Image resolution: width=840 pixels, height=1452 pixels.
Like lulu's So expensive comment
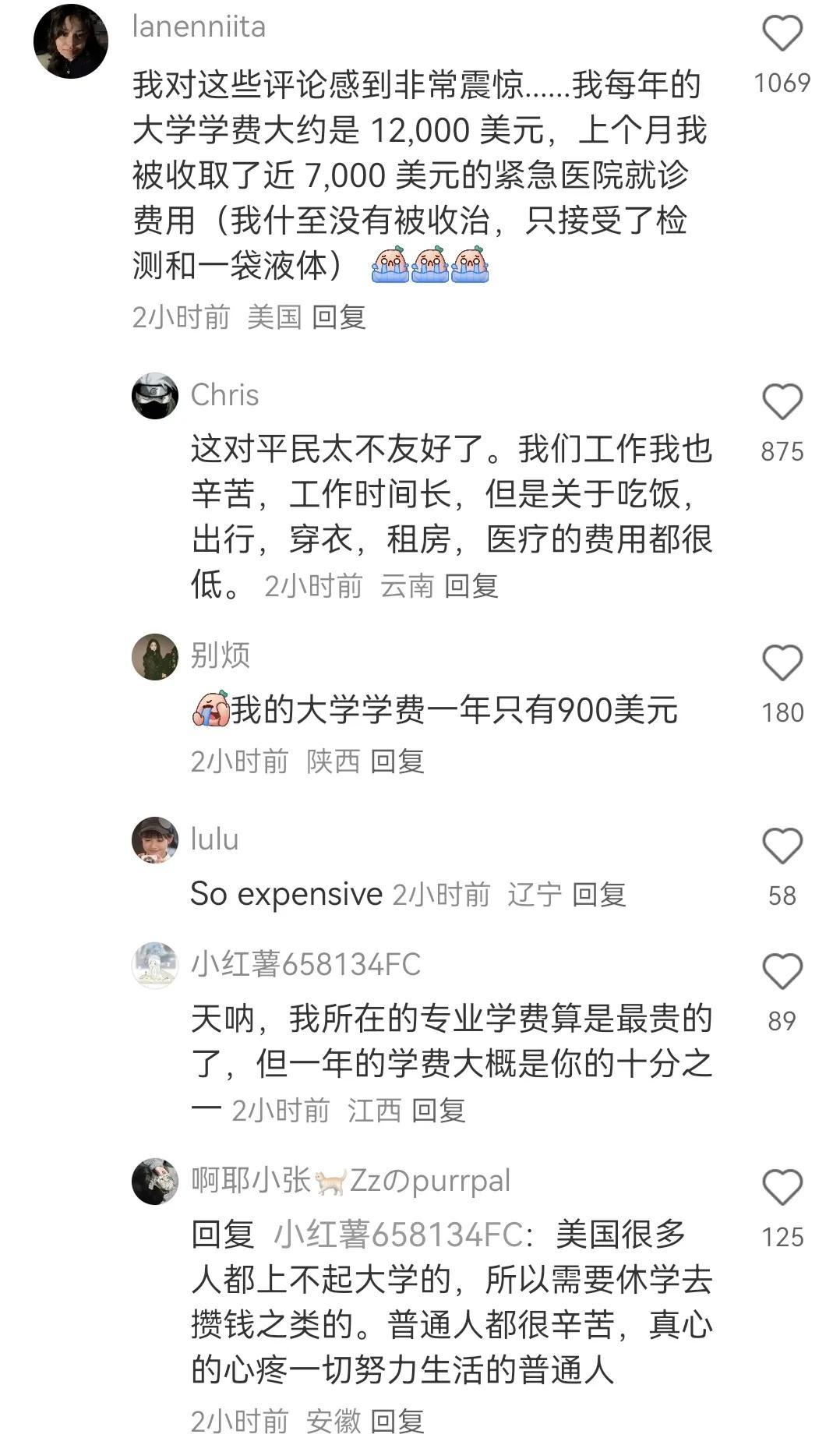tap(782, 847)
